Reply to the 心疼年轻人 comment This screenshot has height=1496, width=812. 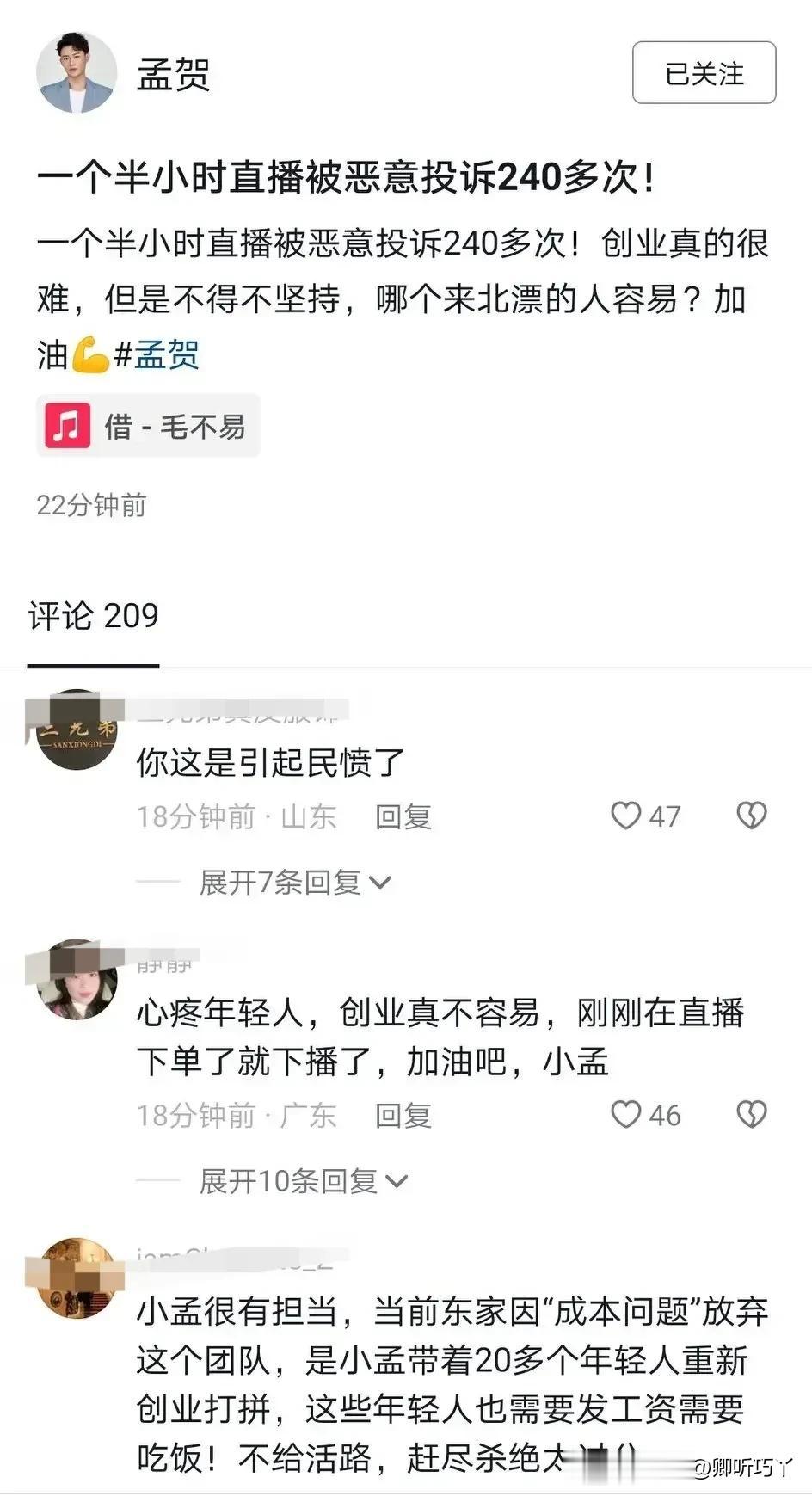[403, 1116]
